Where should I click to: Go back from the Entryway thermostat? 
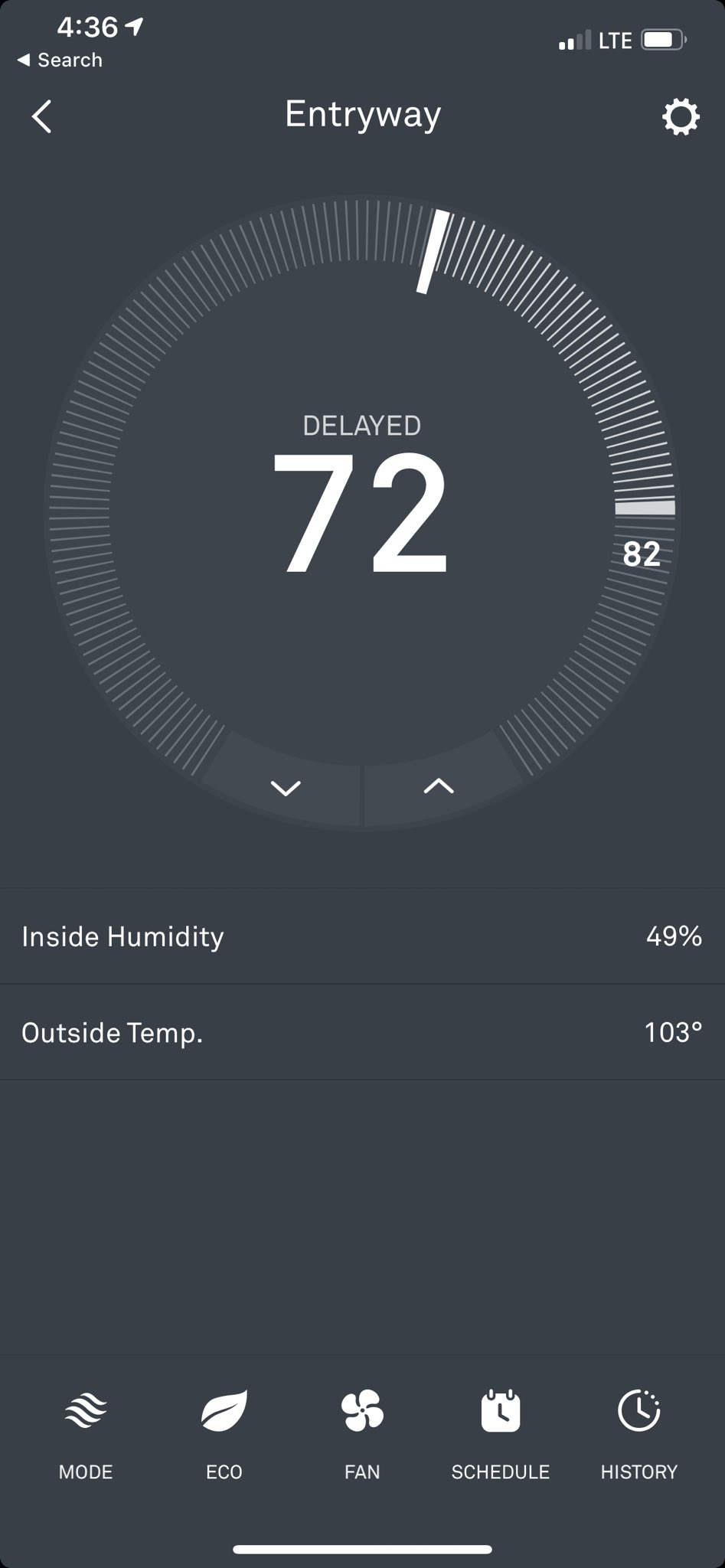pyautogui.click(x=42, y=117)
